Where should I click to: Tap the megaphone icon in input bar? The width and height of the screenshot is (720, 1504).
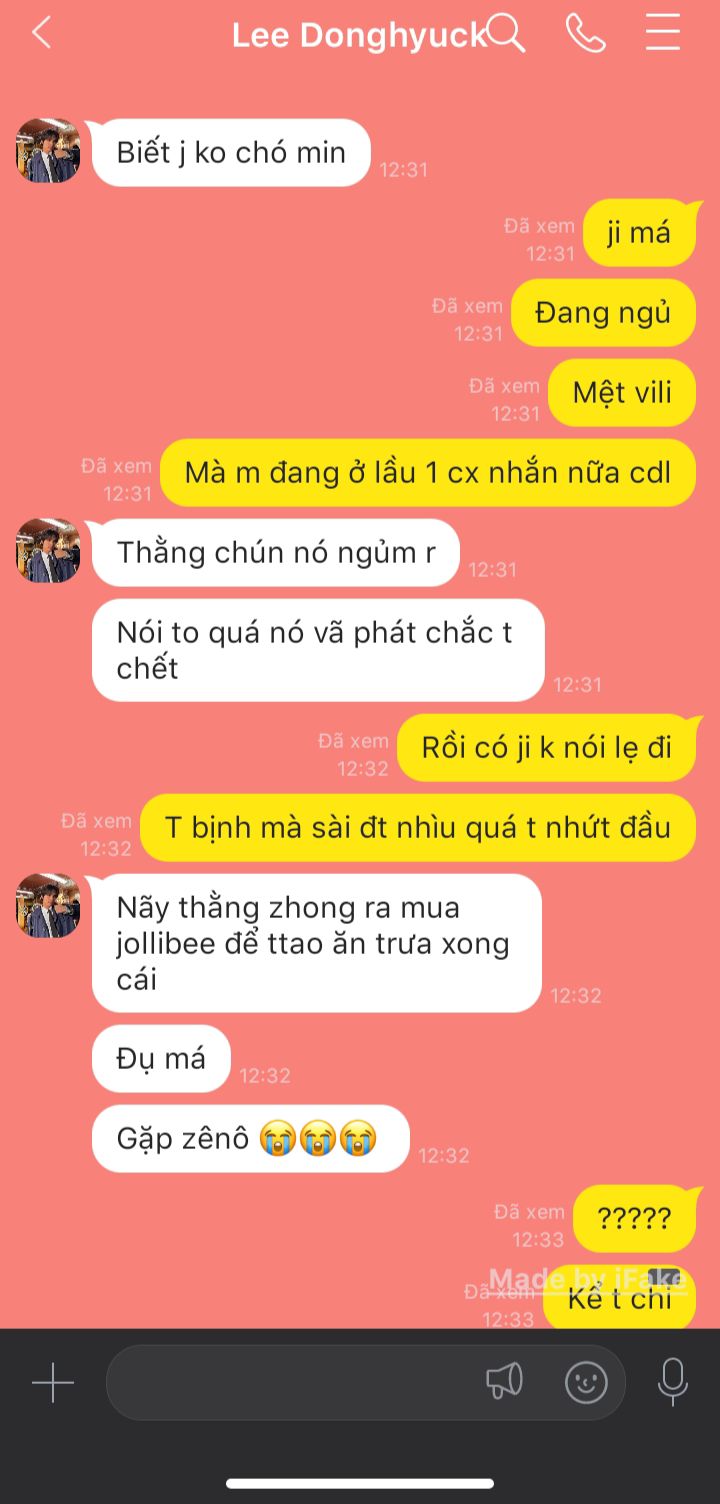(504, 1382)
